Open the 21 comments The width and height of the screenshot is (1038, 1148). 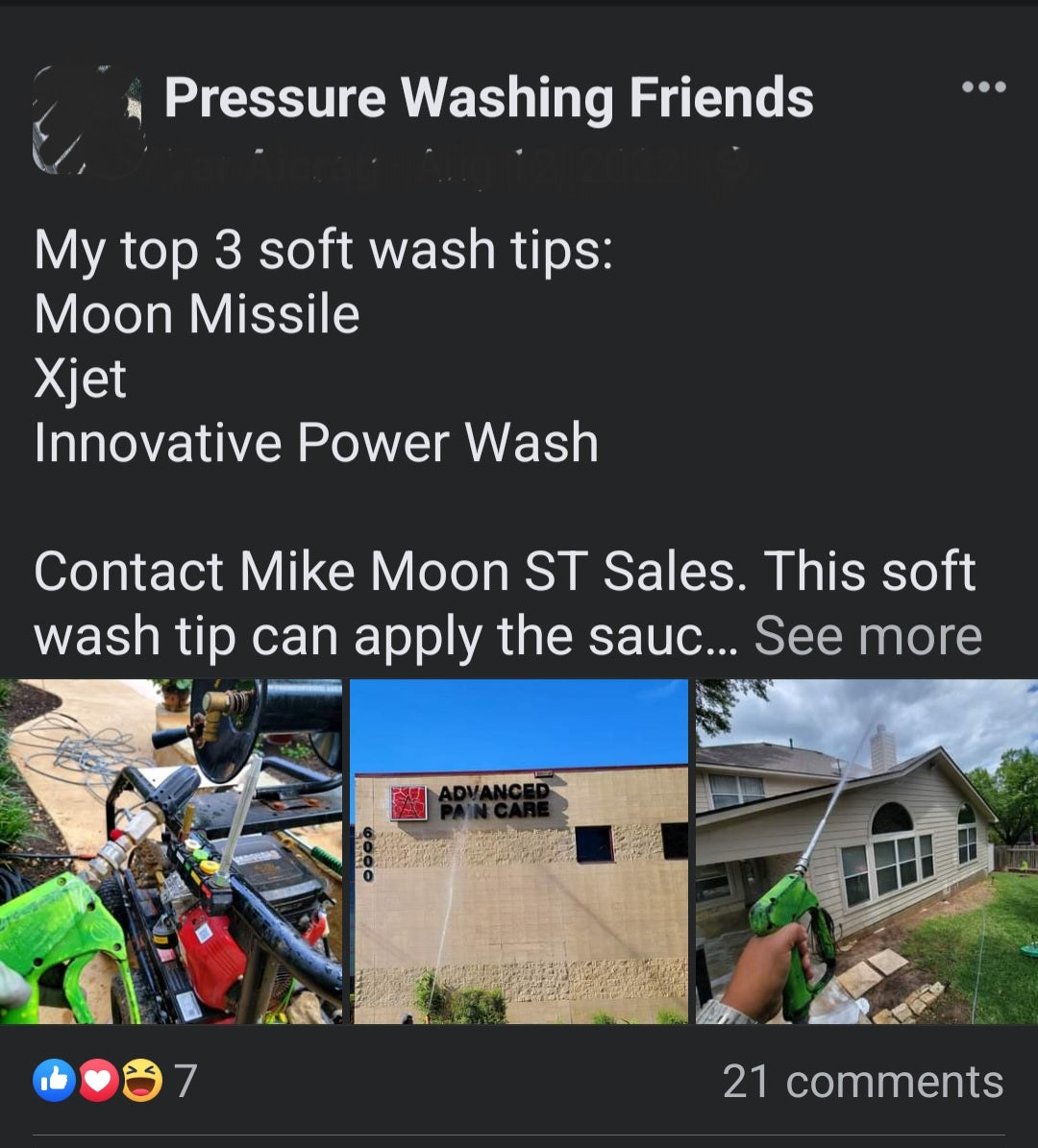(862, 1082)
